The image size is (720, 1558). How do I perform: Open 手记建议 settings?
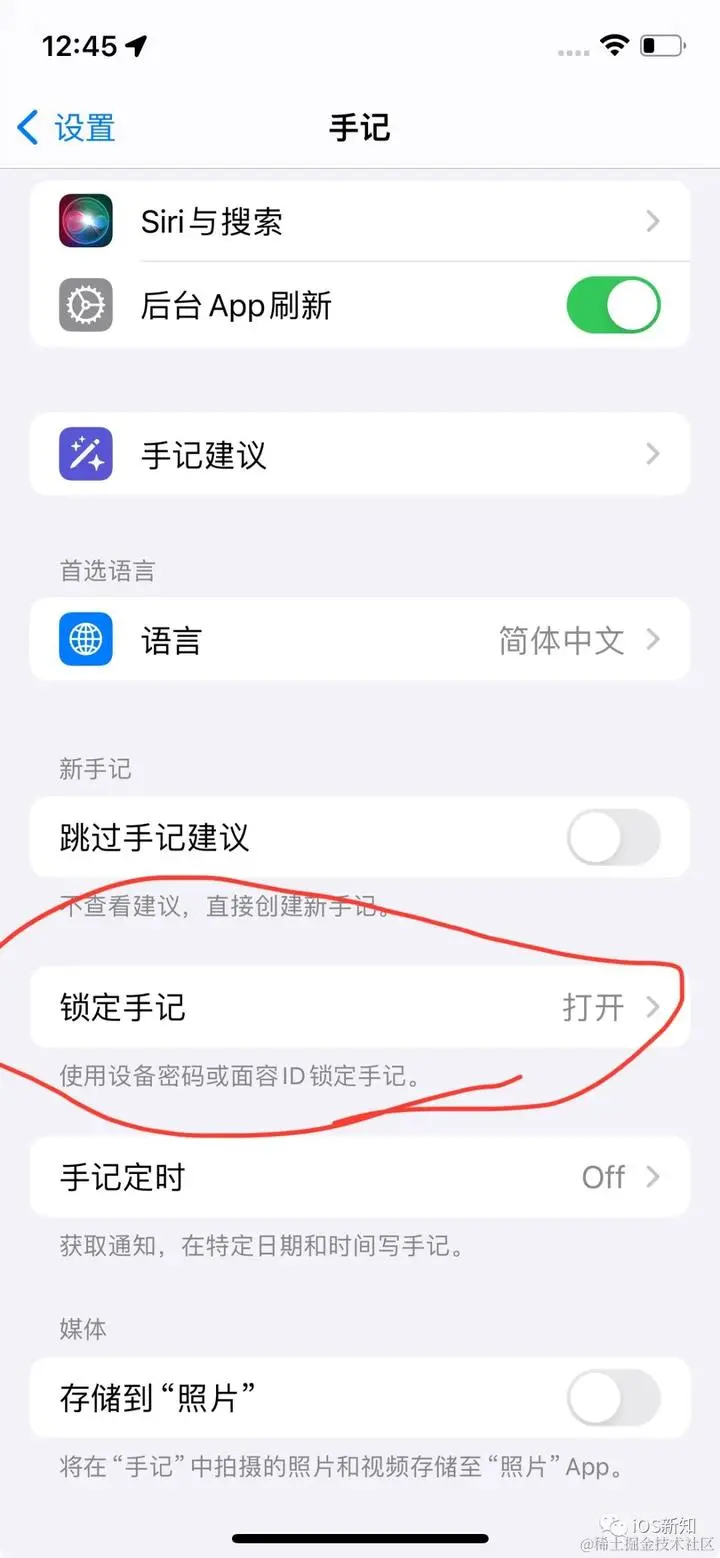tap(360, 455)
